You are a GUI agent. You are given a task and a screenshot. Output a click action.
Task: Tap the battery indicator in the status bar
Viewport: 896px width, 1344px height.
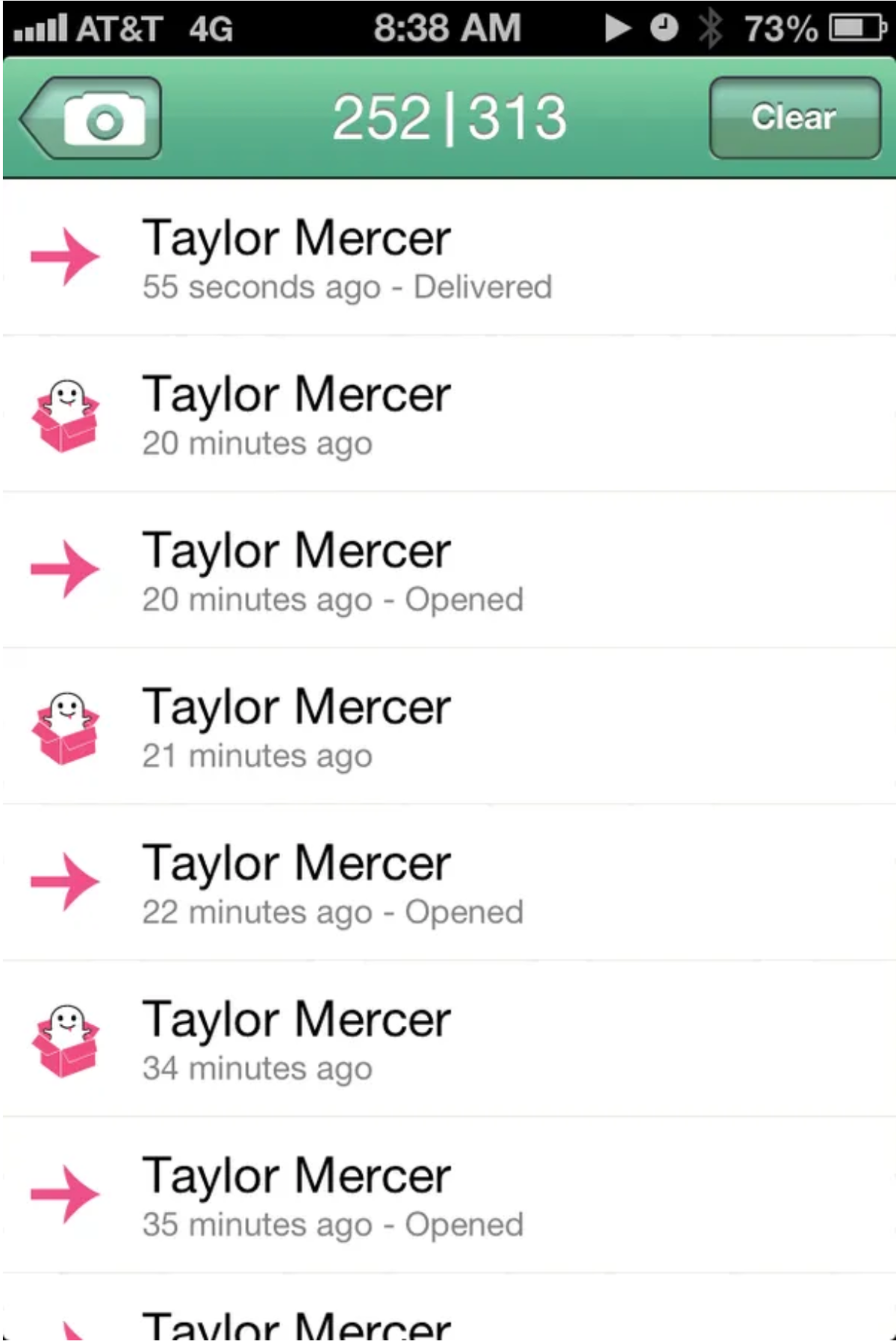(855, 28)
